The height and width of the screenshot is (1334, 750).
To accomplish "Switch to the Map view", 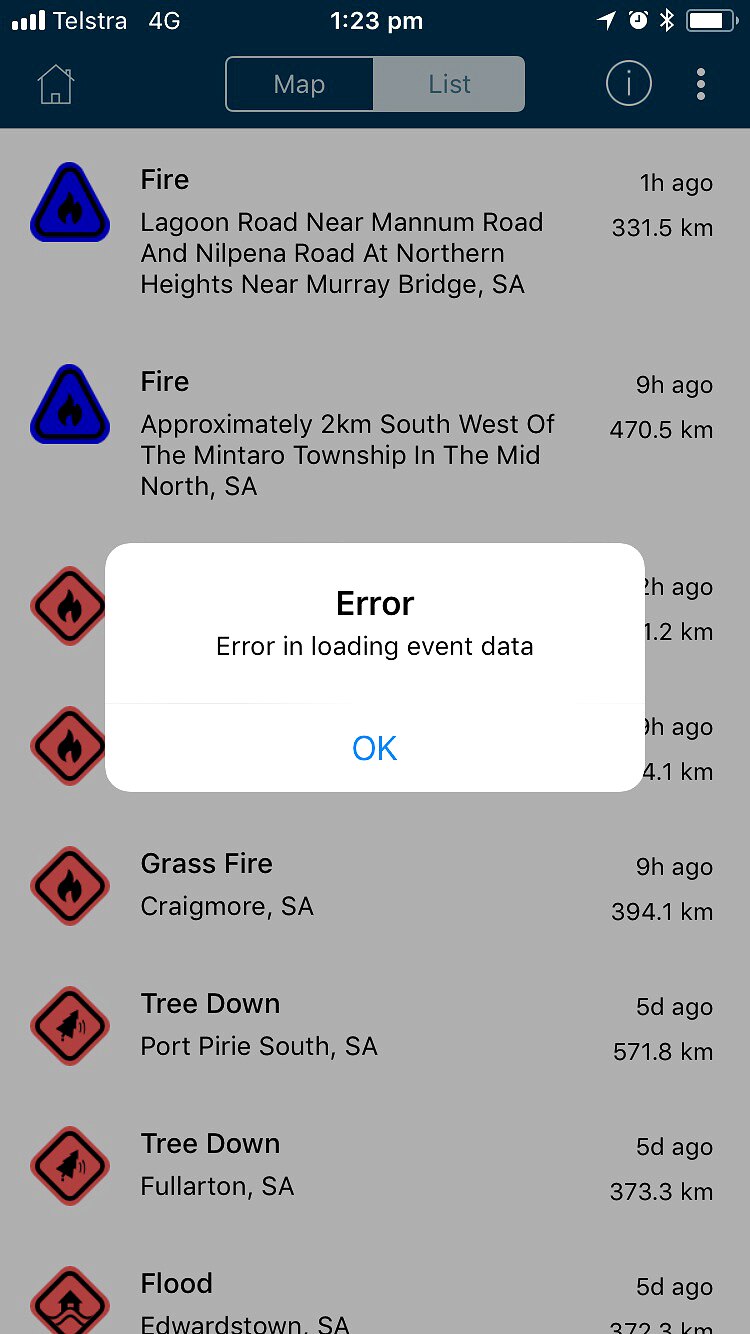I will (299, 84).
